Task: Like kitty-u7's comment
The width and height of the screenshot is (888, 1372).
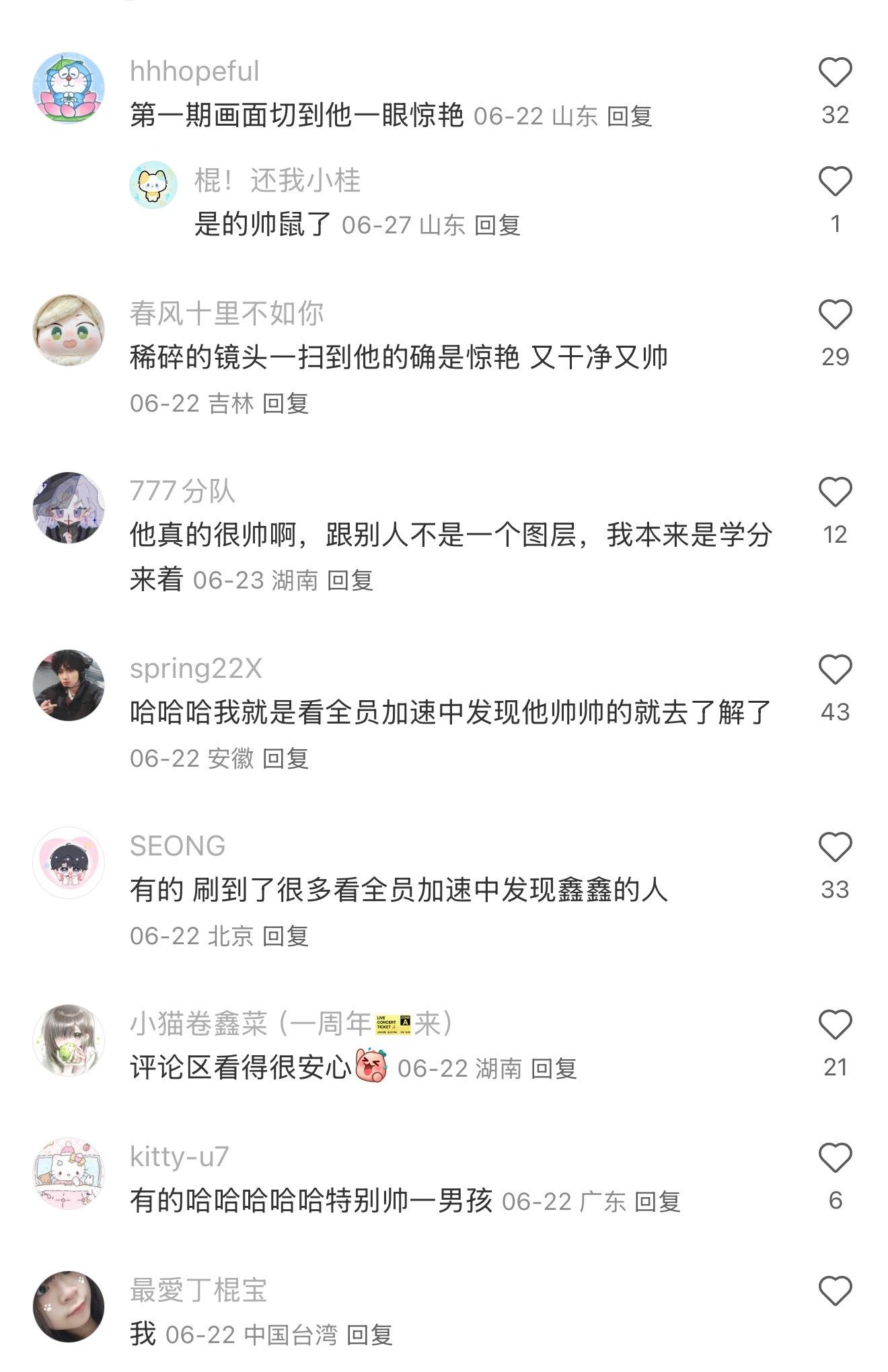Action: click(x=835, y=1158)
